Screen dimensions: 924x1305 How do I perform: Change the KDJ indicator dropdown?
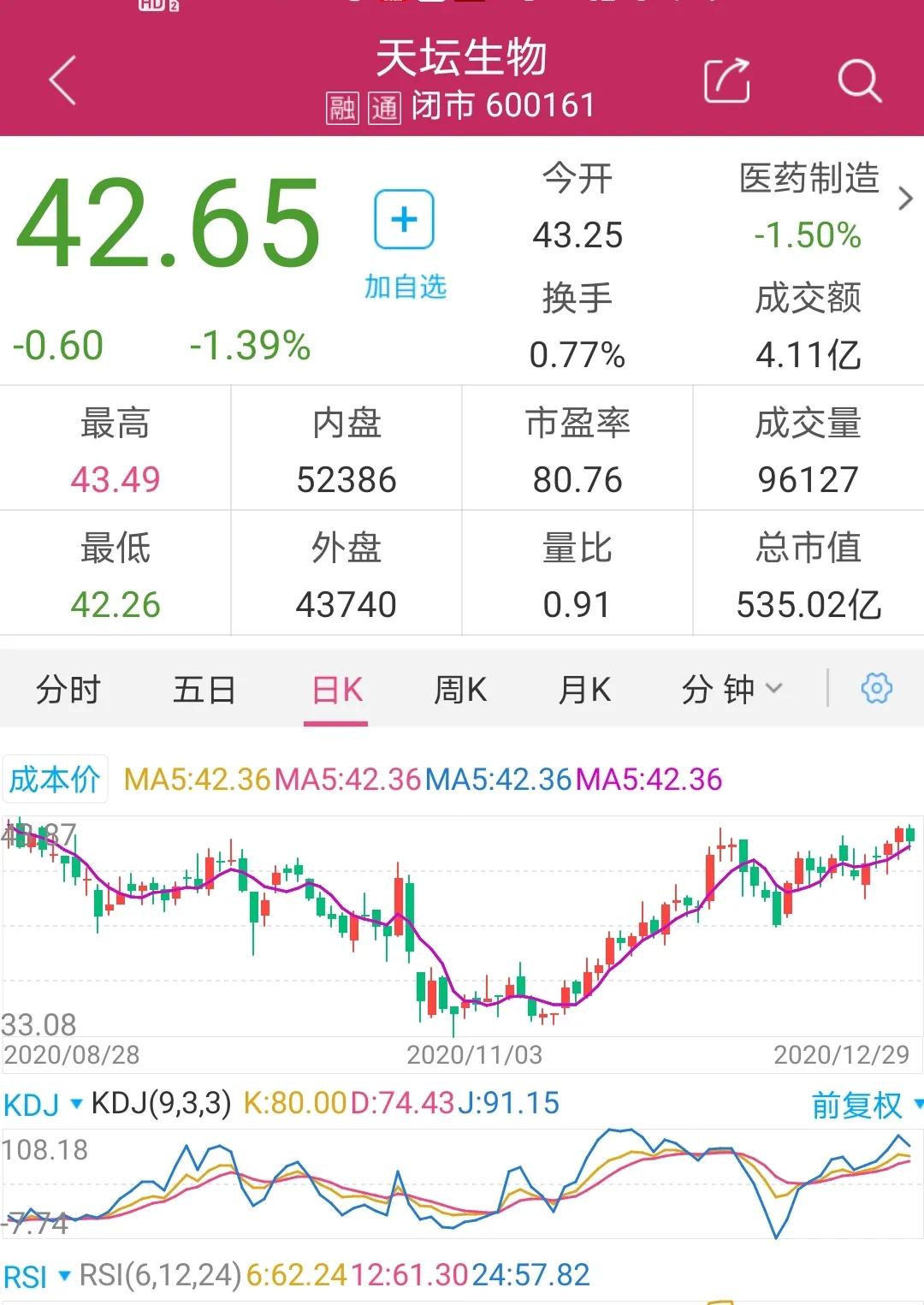(43, 1105)
